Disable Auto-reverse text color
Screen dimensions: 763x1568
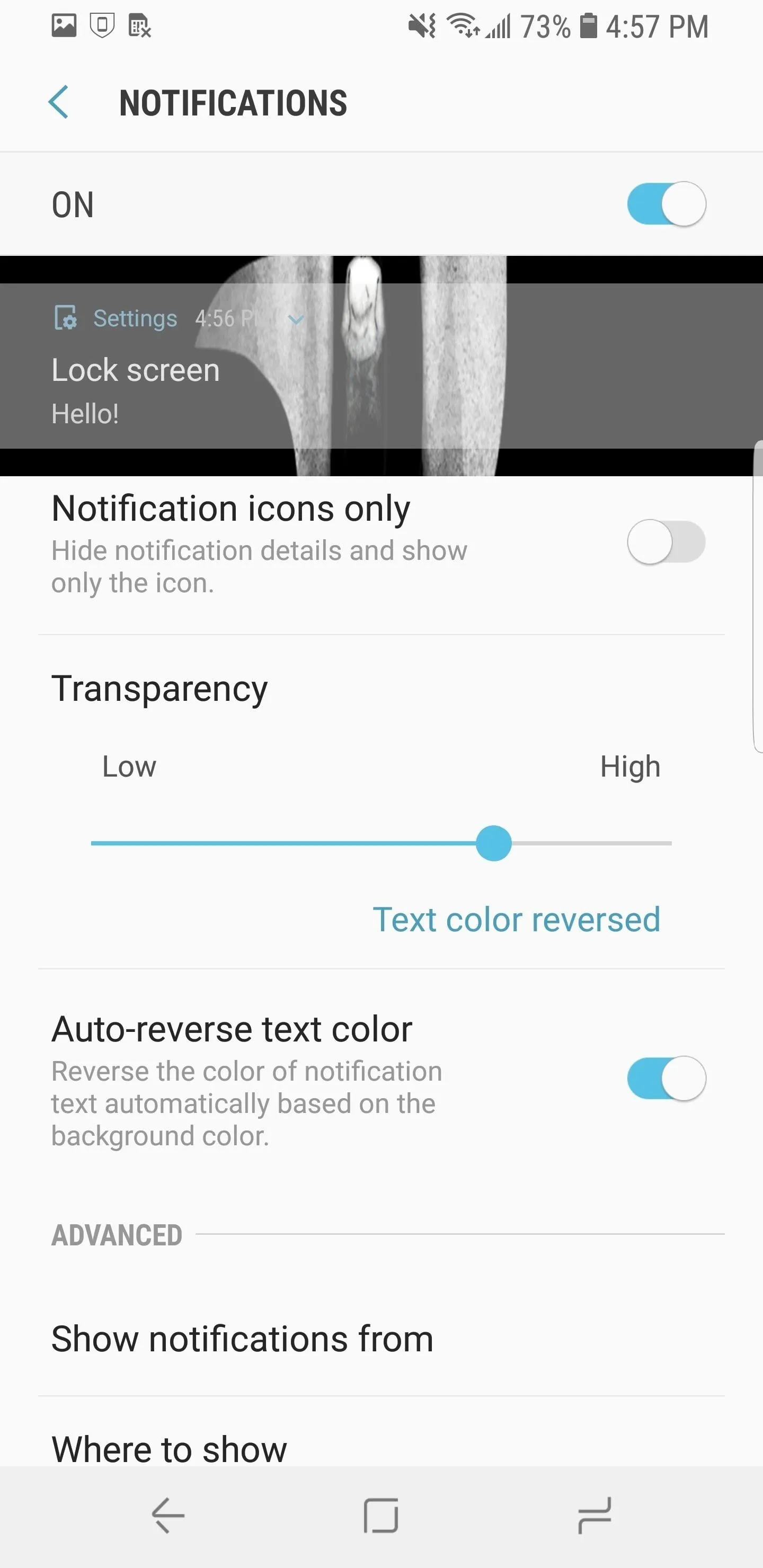[x=666, y=1078]
